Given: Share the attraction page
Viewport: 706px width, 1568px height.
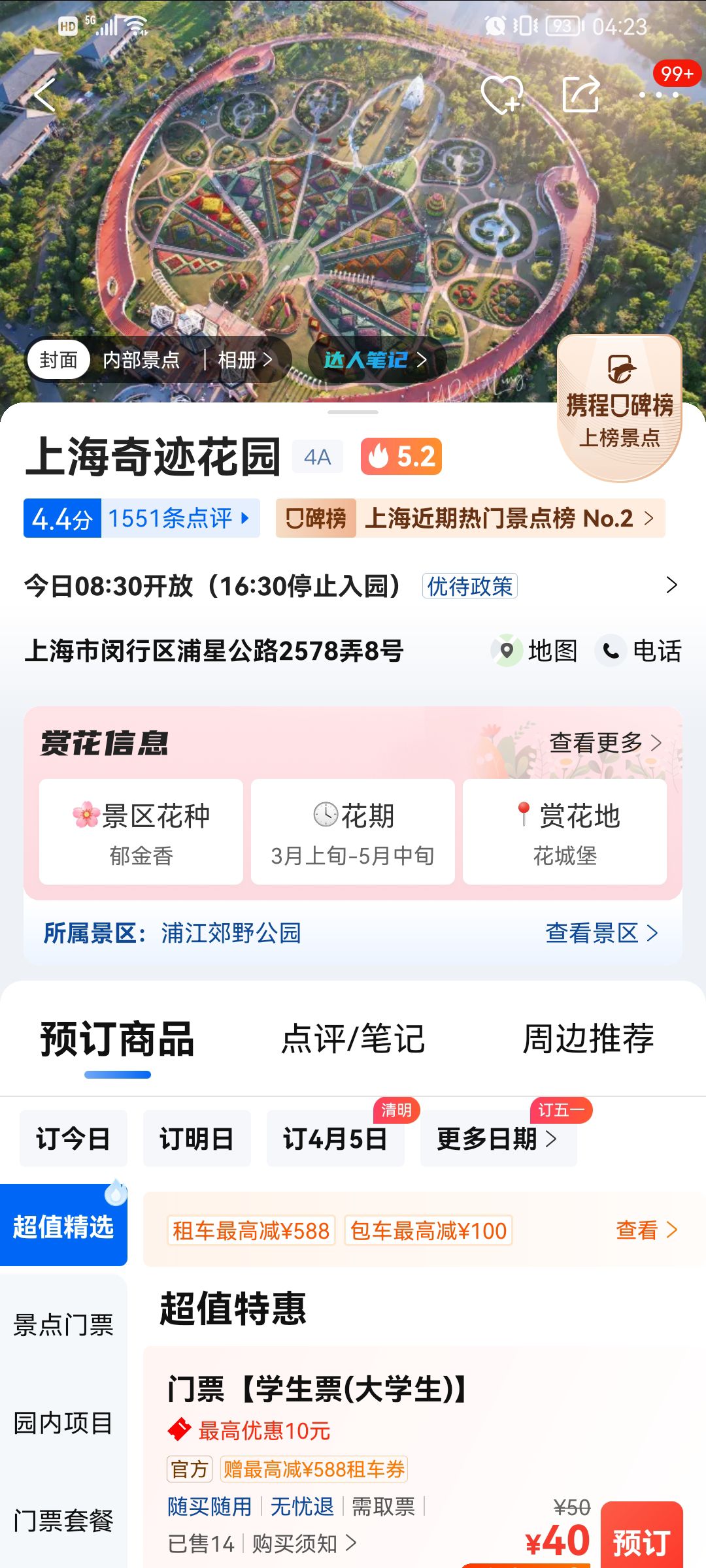Looking at the screenshot, I should (581, 94).
